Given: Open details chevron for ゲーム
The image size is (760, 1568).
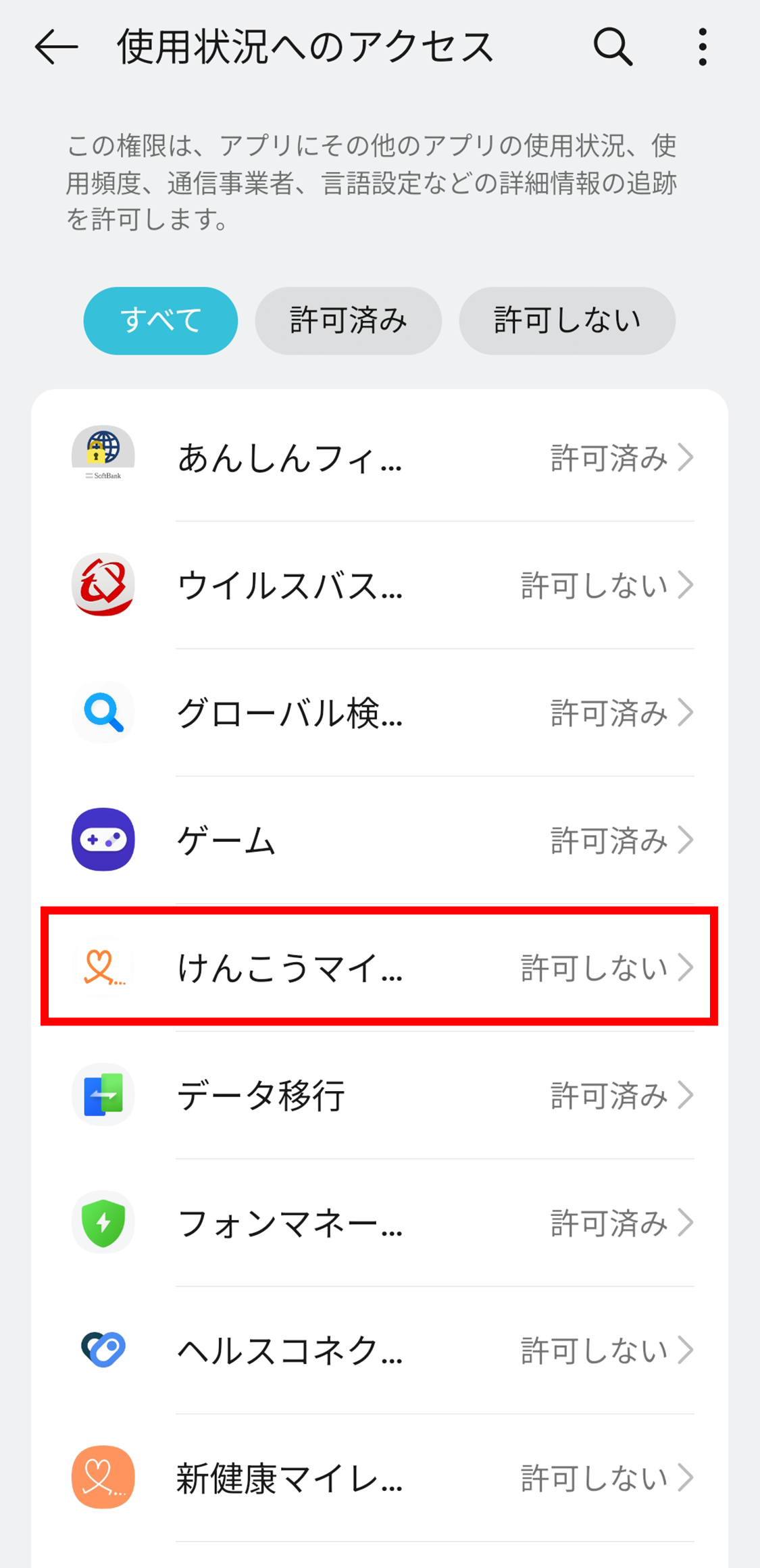Looking at the screenshot, I should click(687, 840).
